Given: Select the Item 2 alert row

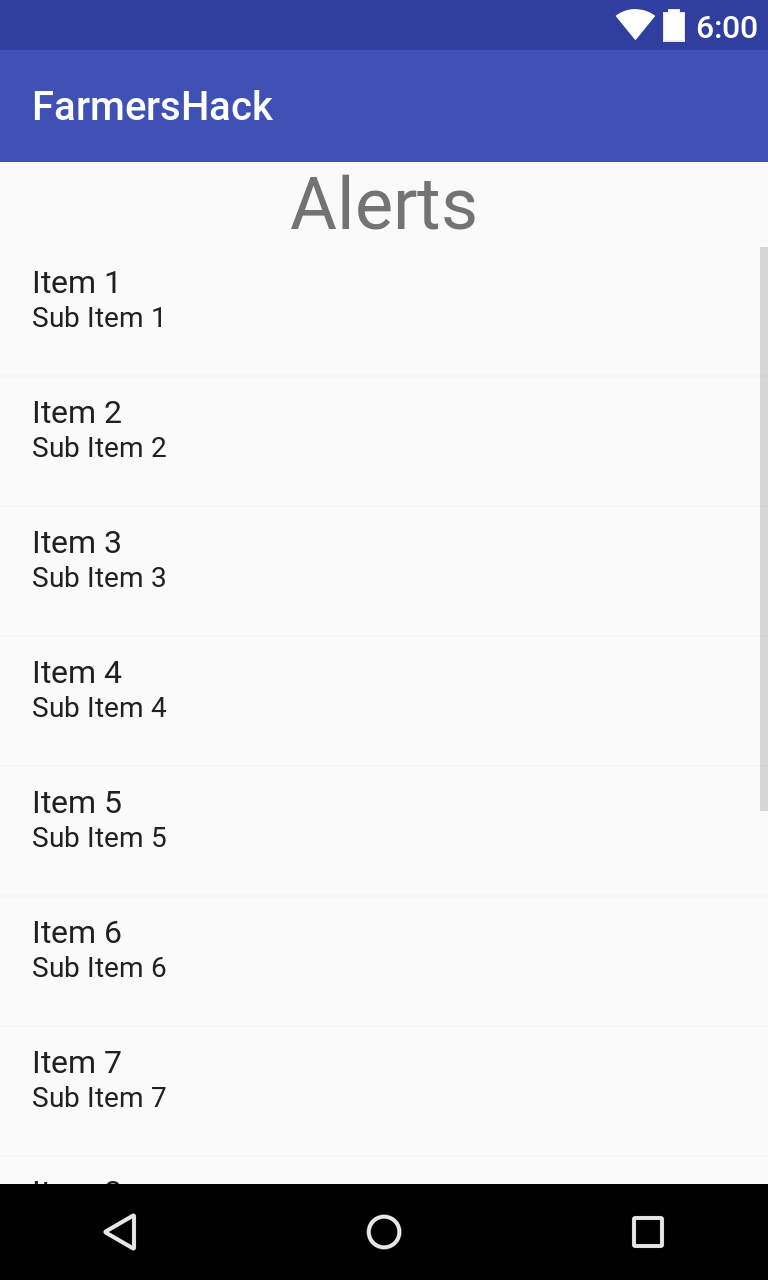Looking at the screenshot, I should [x=384, y=441].
